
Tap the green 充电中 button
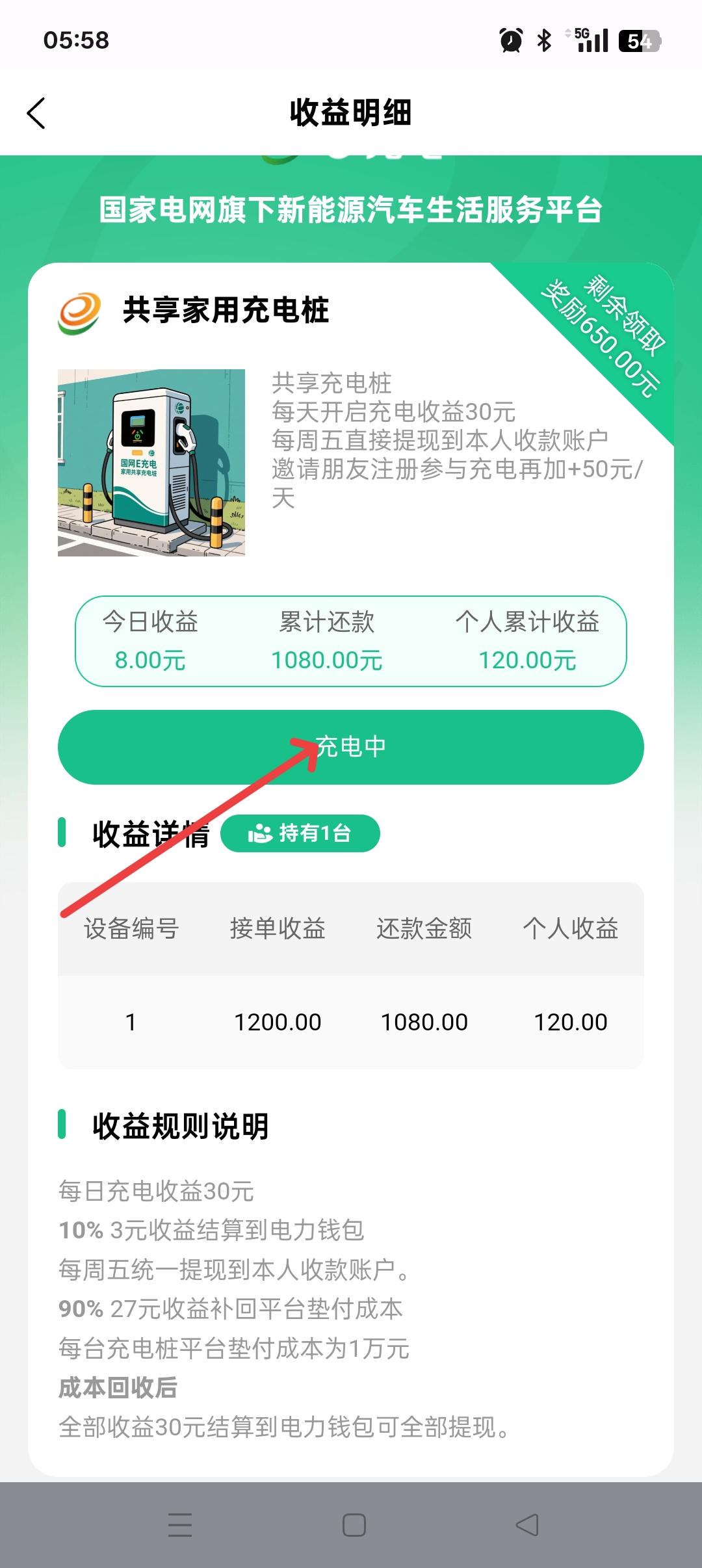click(351, 747)
